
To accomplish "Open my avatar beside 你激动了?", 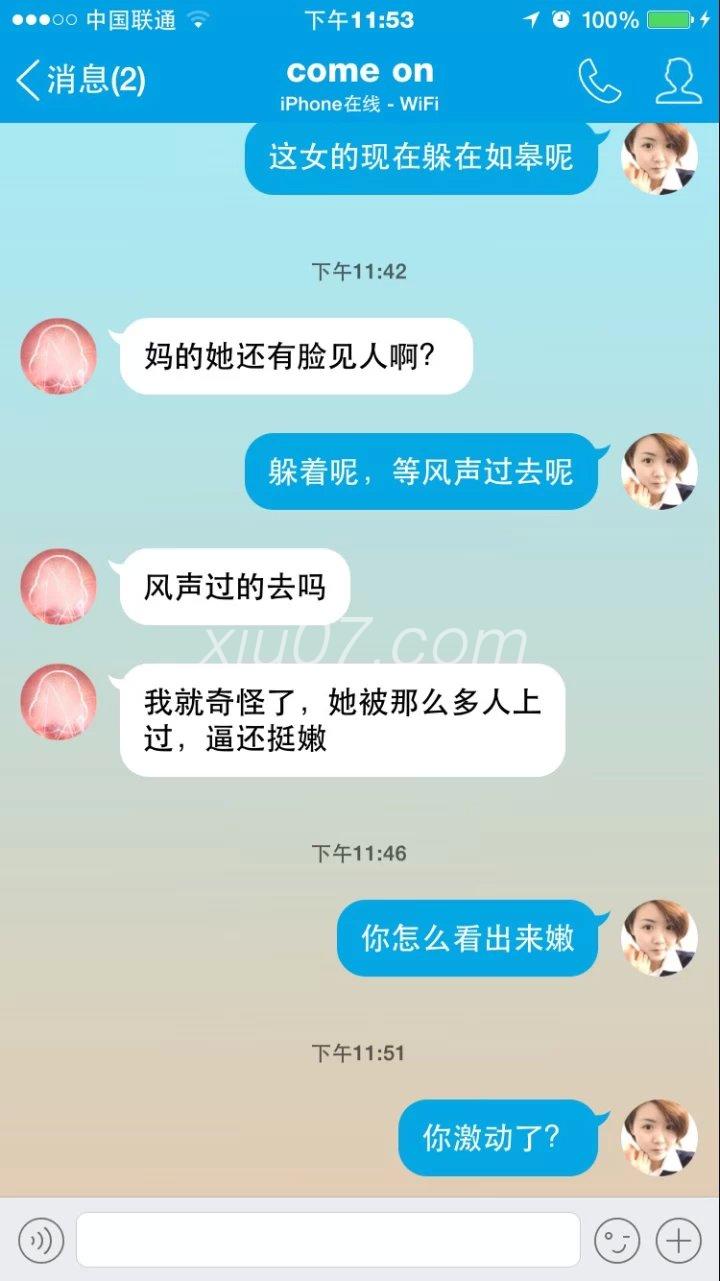I will [x=659, y=1137].
